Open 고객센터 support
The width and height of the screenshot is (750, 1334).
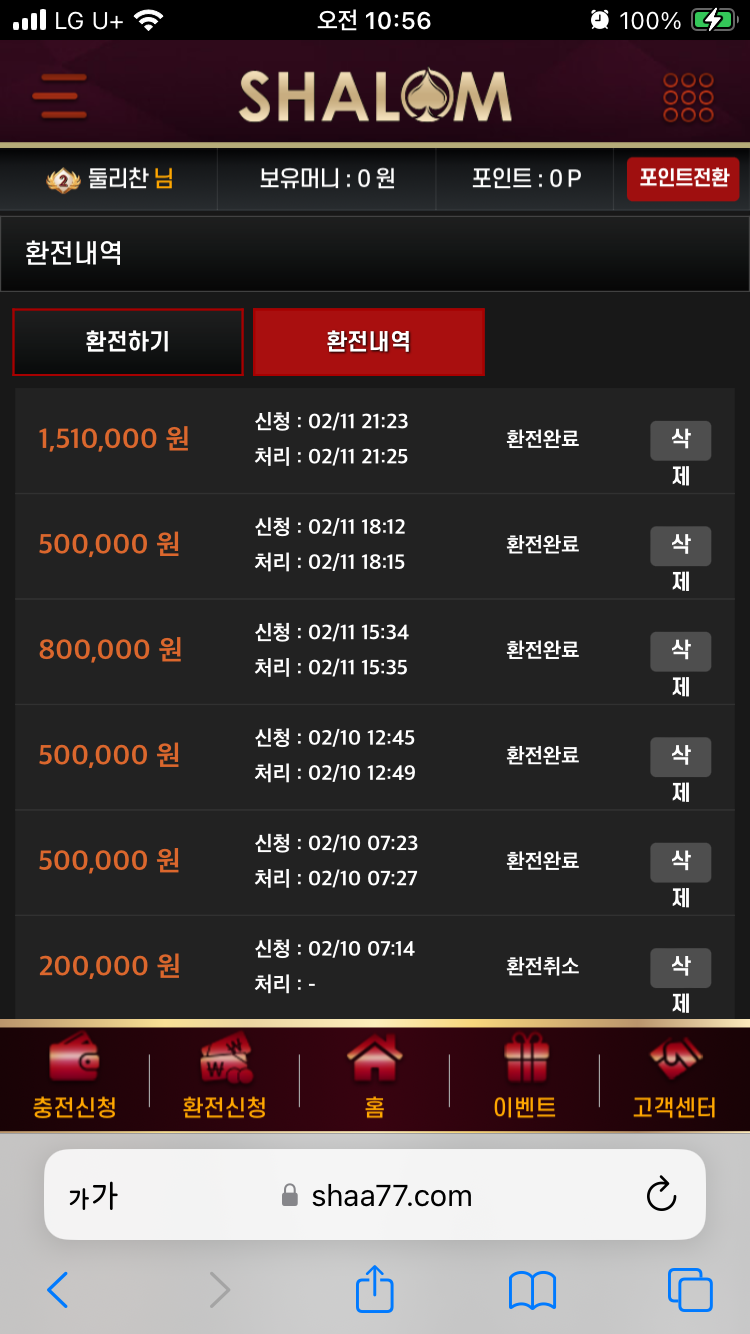point(674,1078)
